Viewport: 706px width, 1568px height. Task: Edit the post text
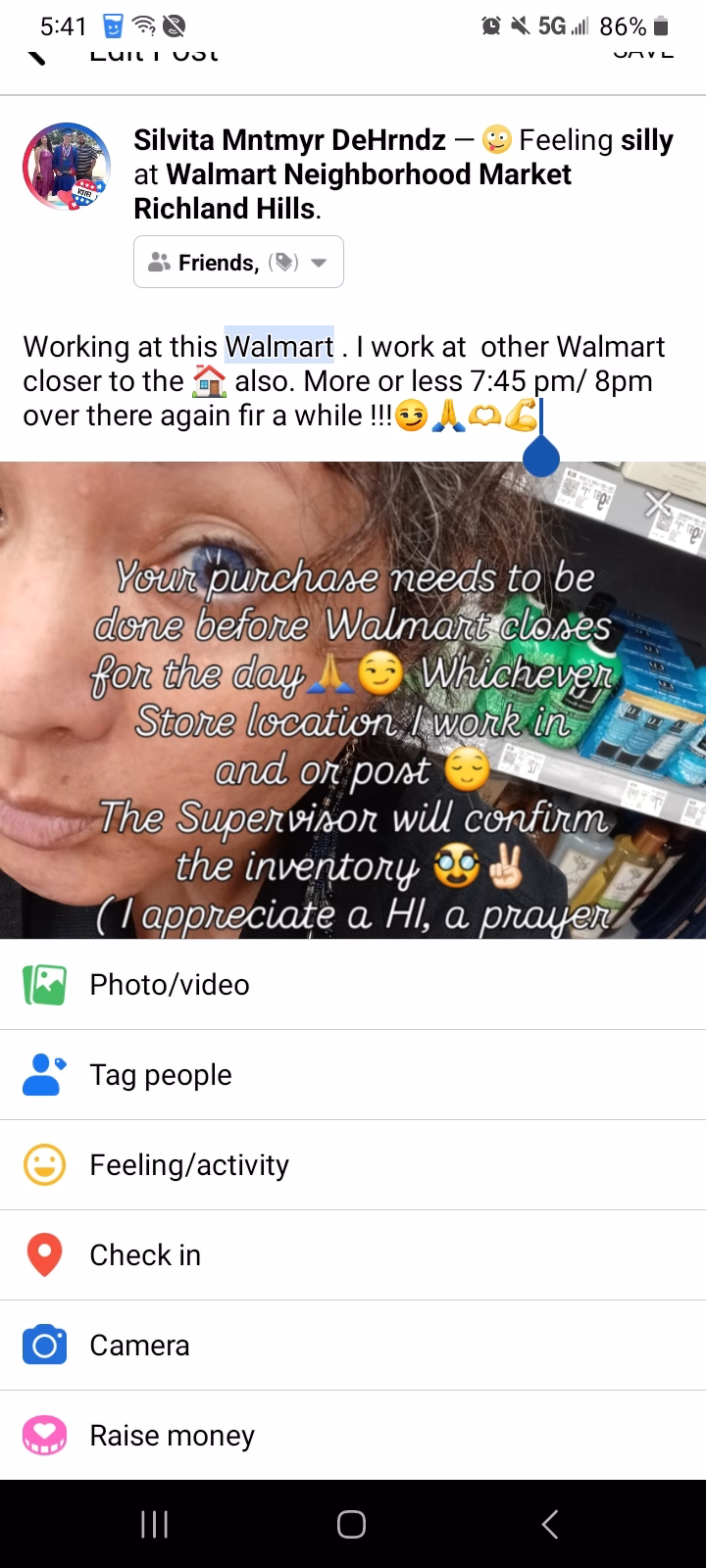pos(343,380)
